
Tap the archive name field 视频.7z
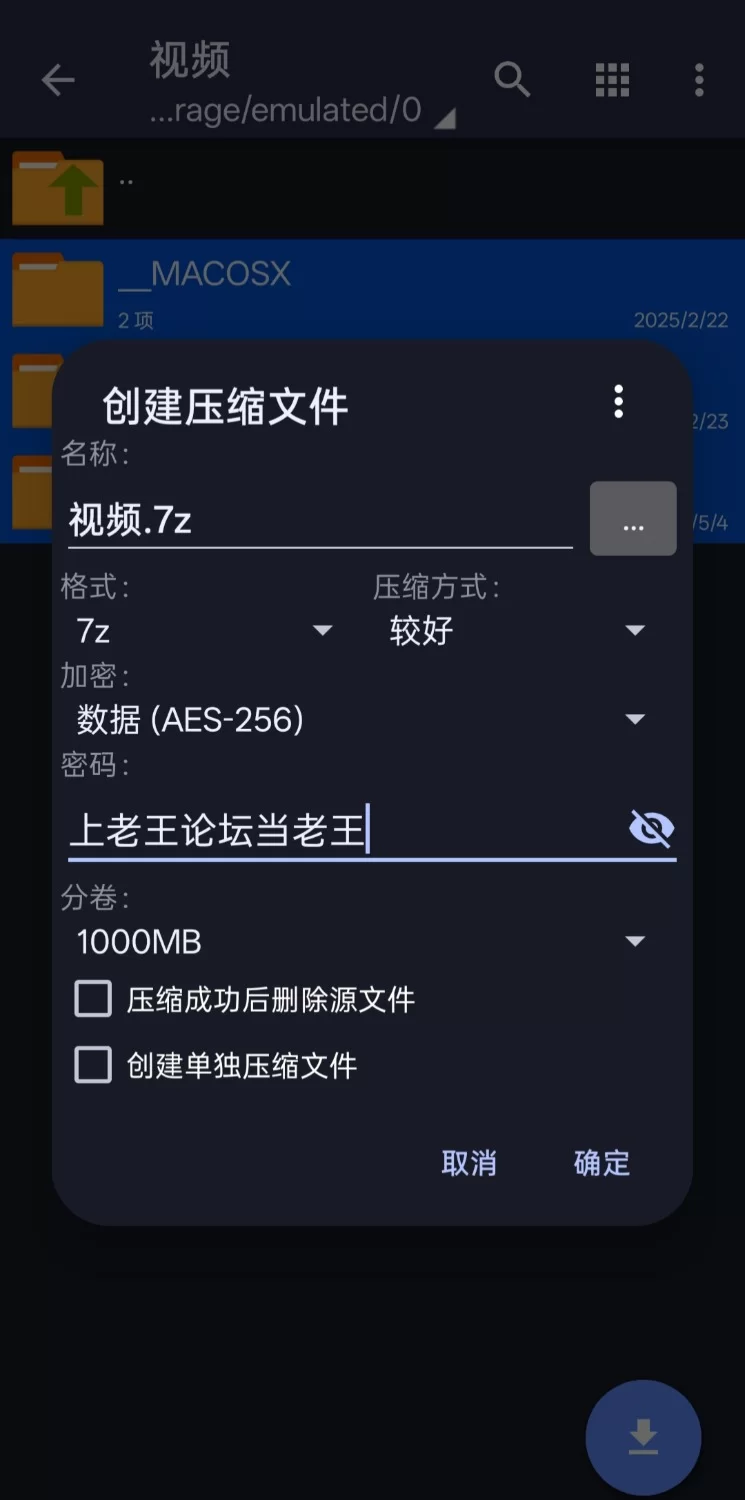coord(319,520)
